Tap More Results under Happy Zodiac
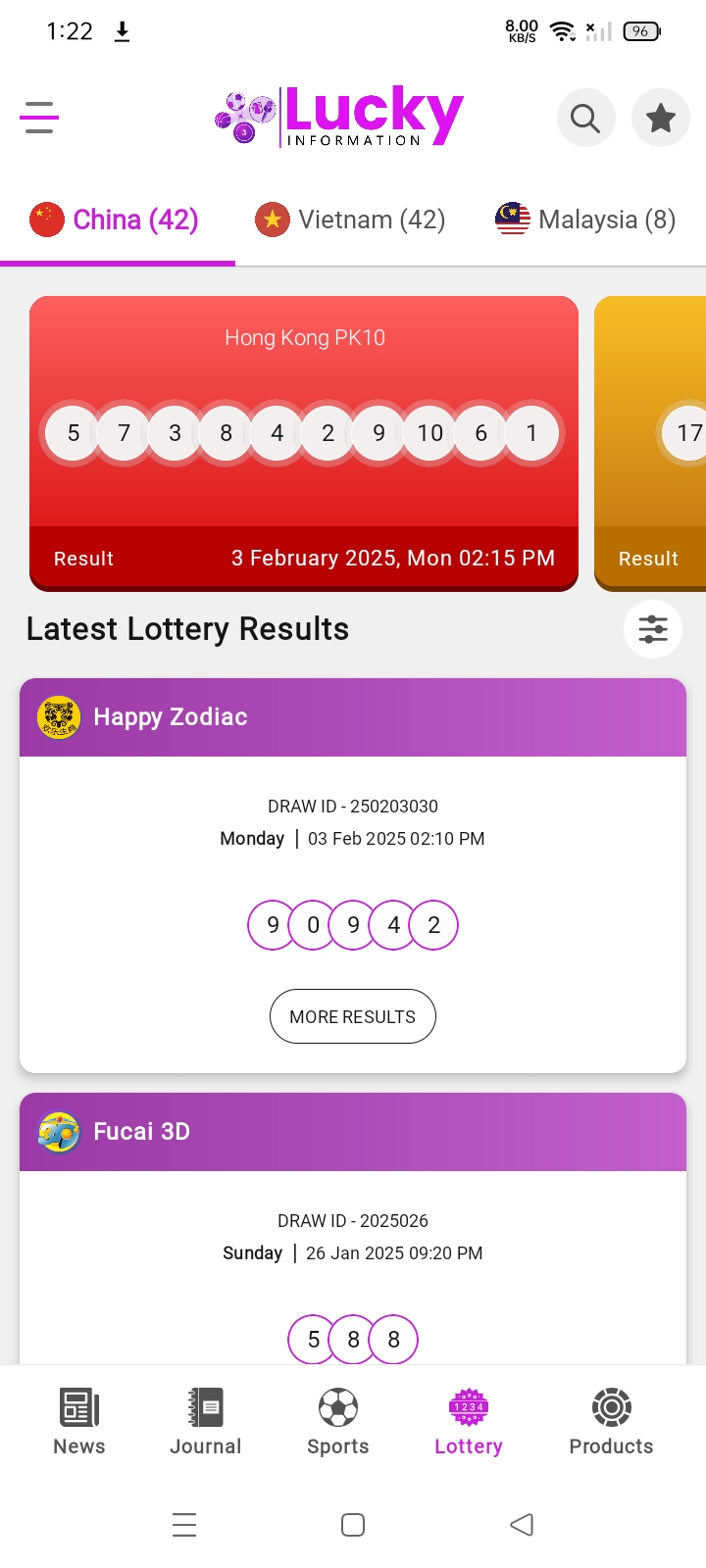 (x=353, y=1016)
